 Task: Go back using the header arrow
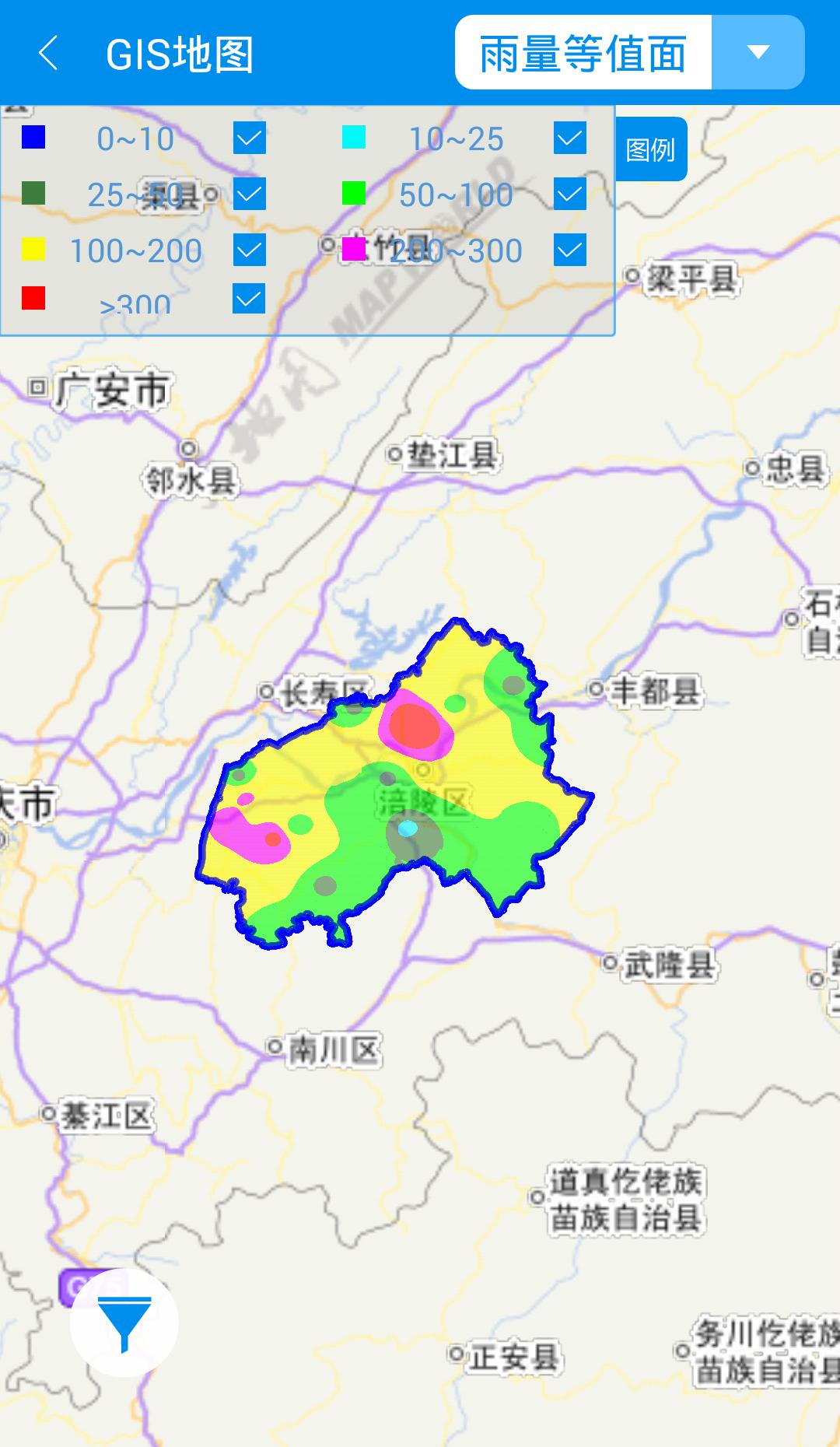(48, 54)
